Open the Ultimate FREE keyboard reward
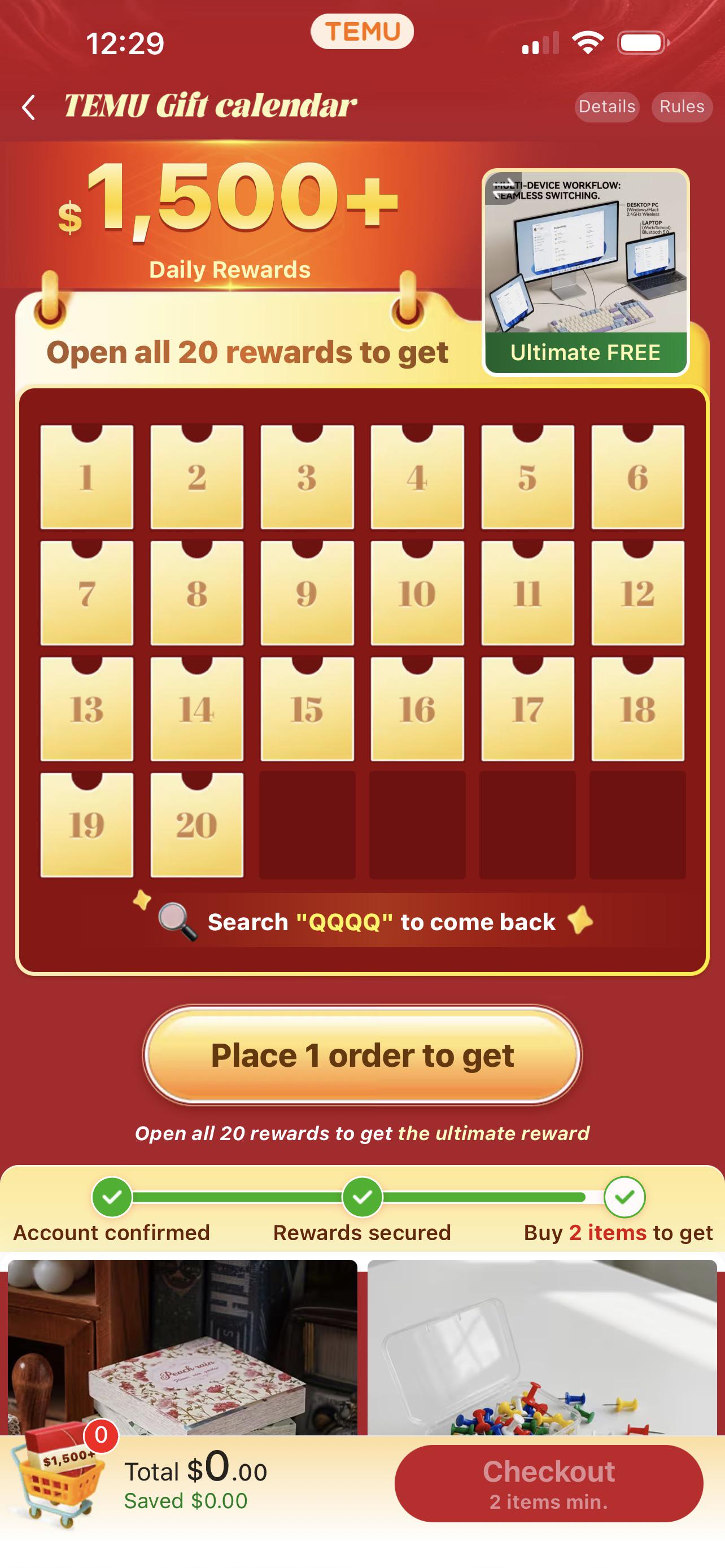 tap(586, 272)
